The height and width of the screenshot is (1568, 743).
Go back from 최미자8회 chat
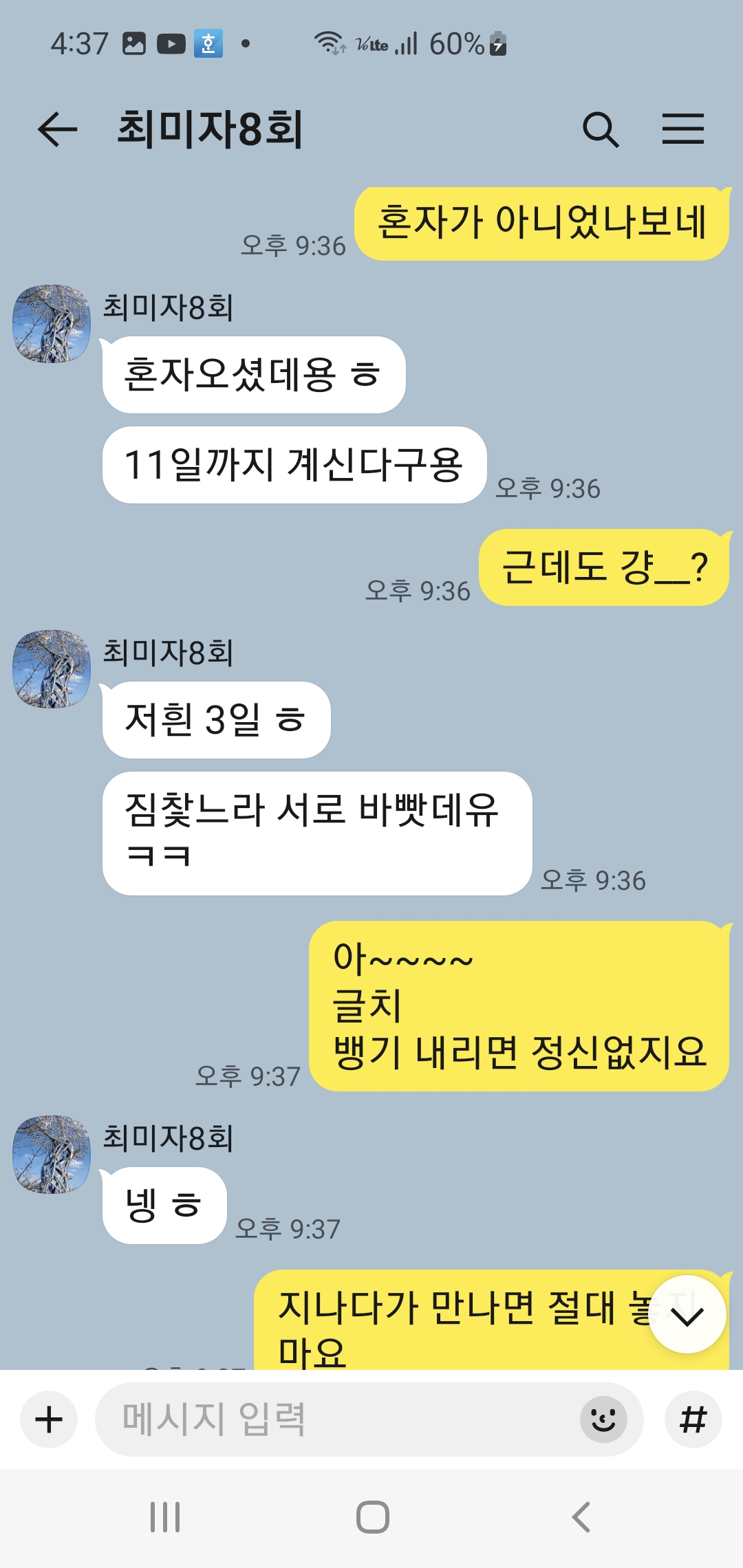(57, 129)
